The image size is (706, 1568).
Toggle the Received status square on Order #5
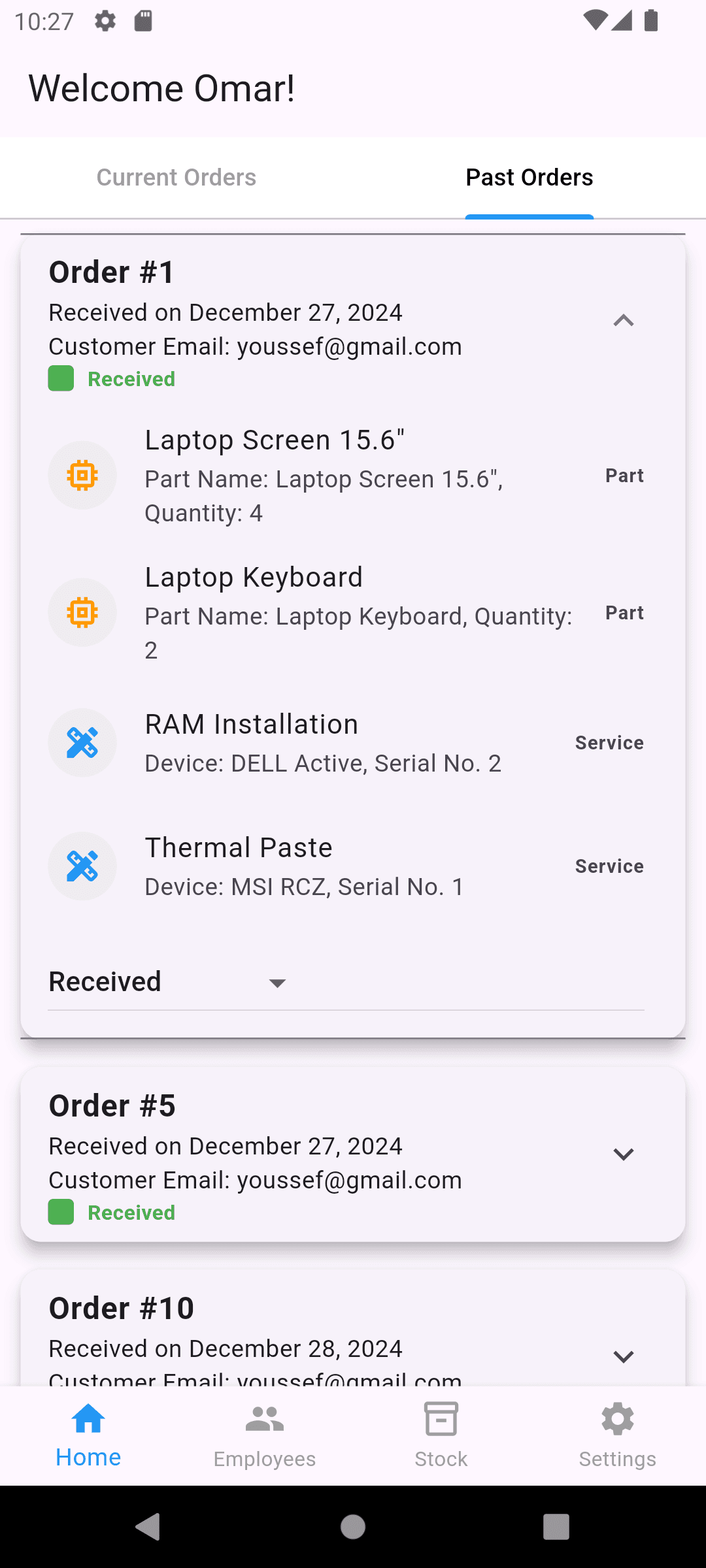[x=61, y=1213]
